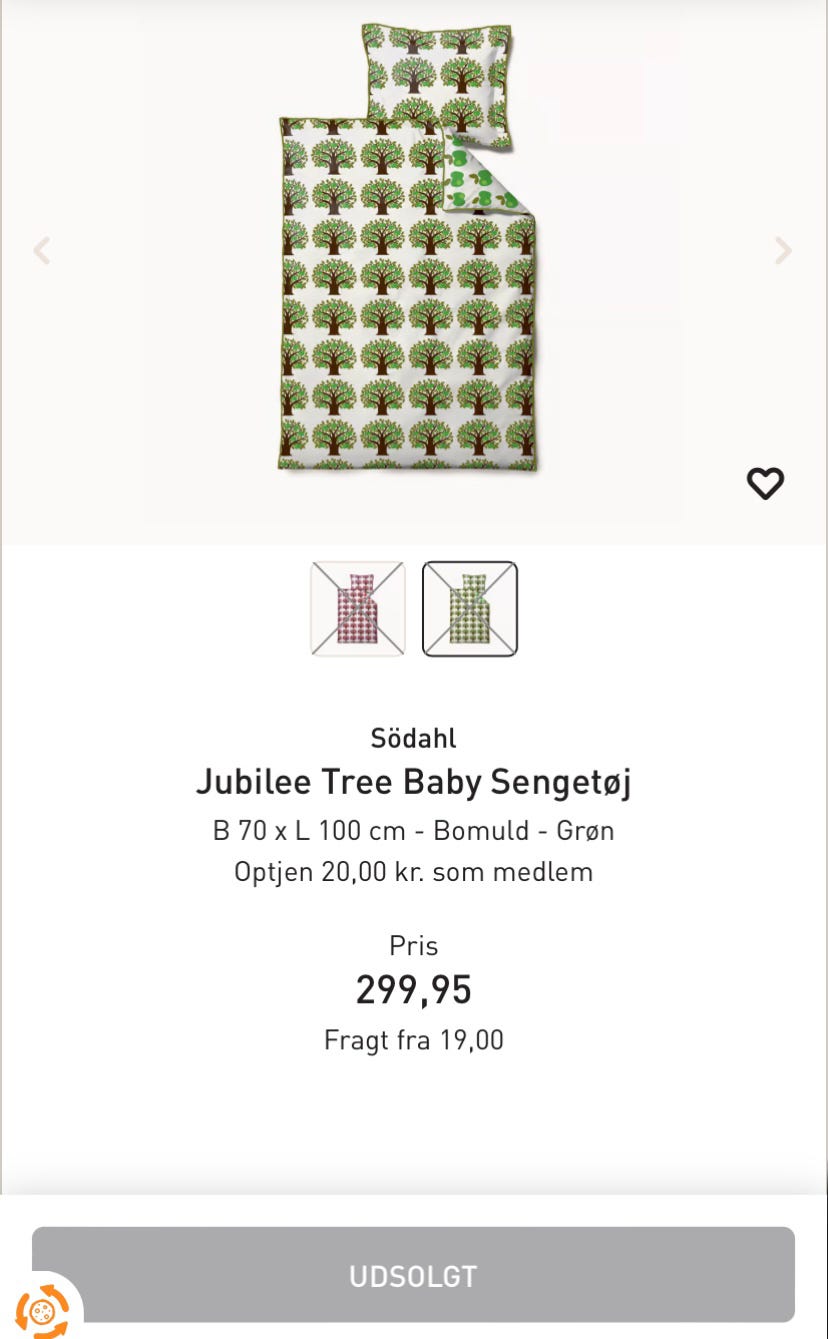Add the product to favorites via heart icon

765,483
